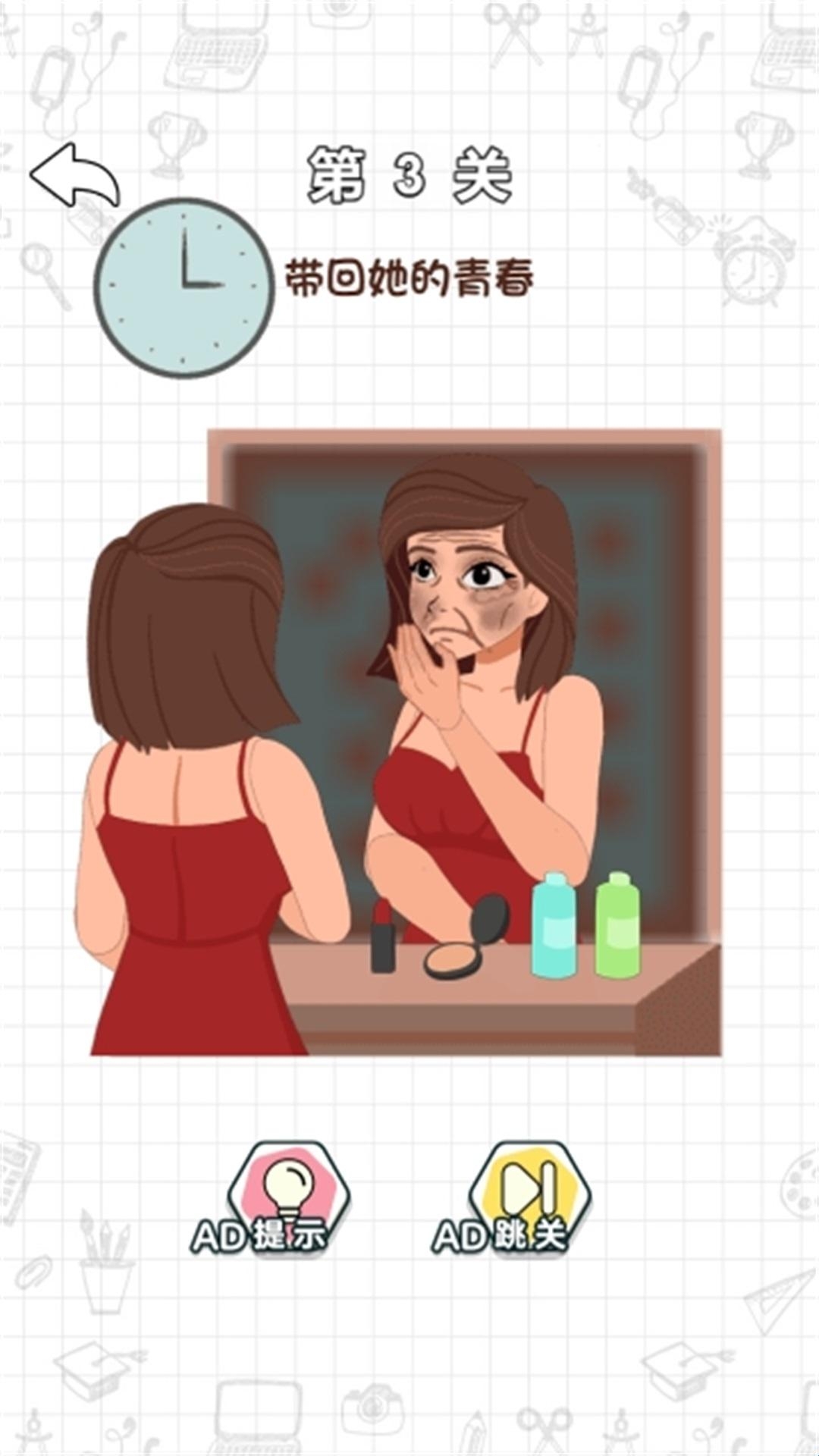Tap the back arrow to go back

click(74, 176)
